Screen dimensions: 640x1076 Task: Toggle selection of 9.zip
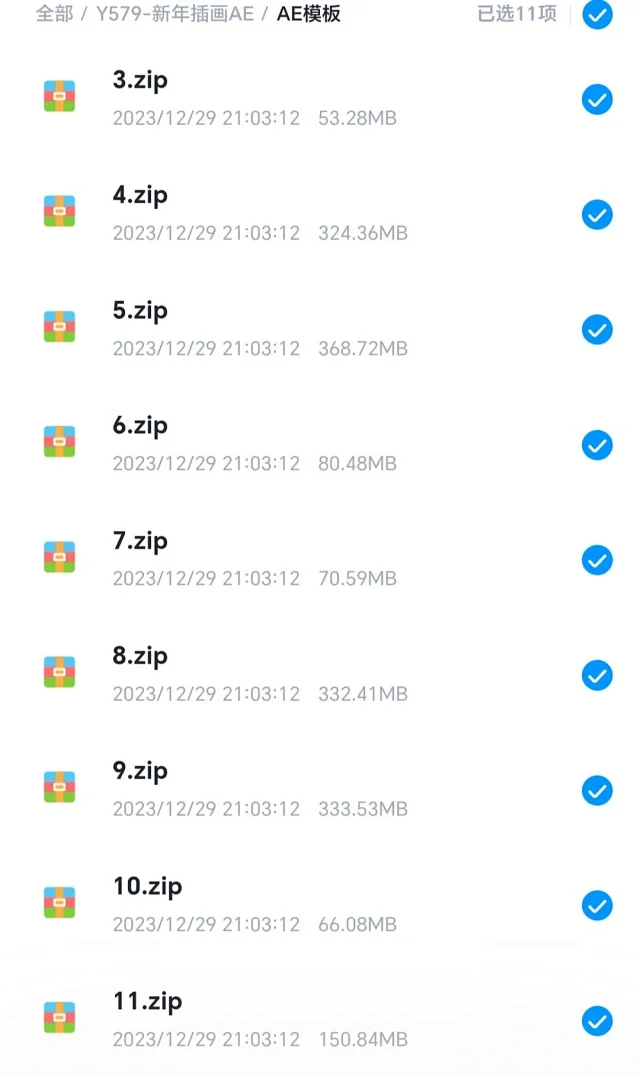coord(597,790)
